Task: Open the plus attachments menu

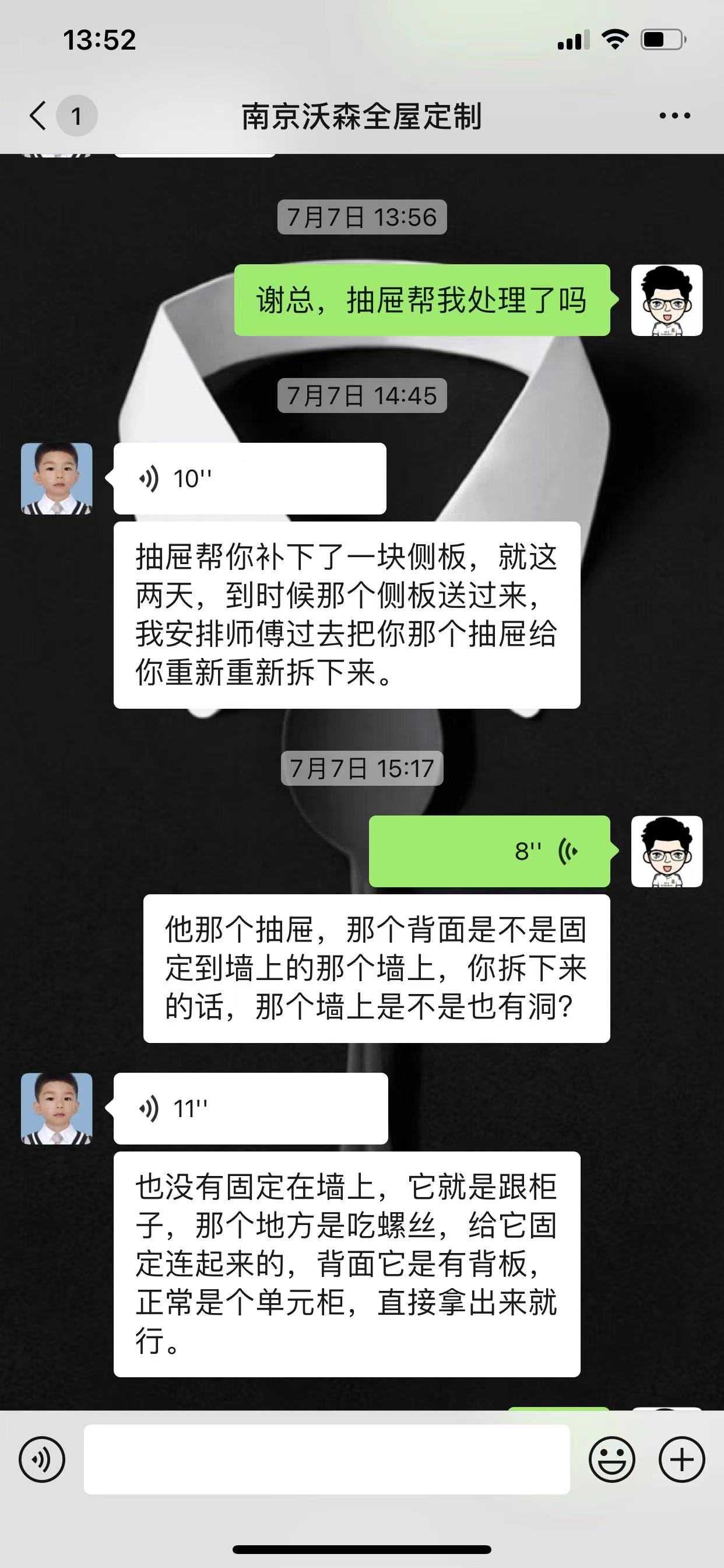Action: [x=681, y=1459]
